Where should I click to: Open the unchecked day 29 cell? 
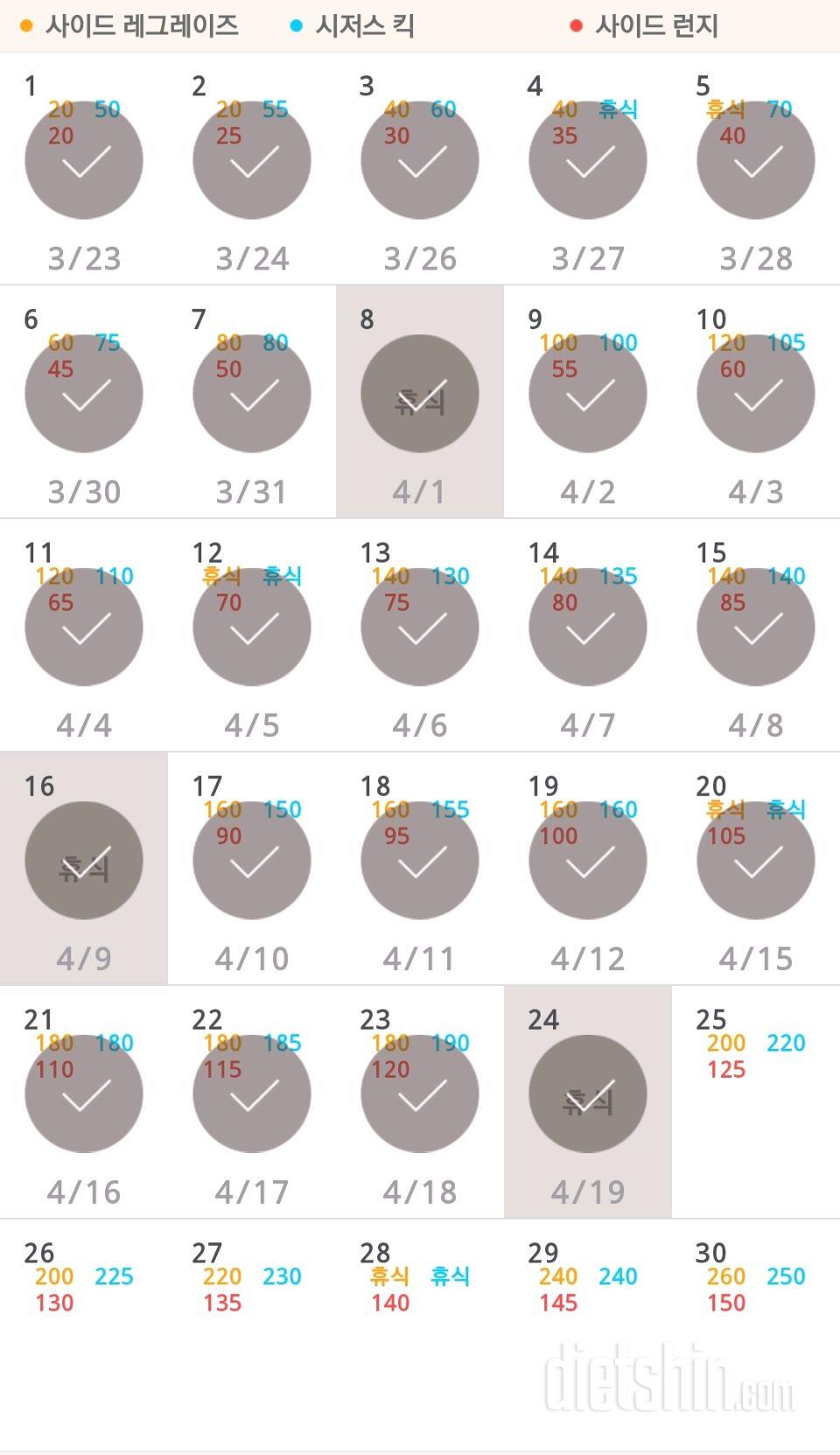click(x=588, y=1335)
